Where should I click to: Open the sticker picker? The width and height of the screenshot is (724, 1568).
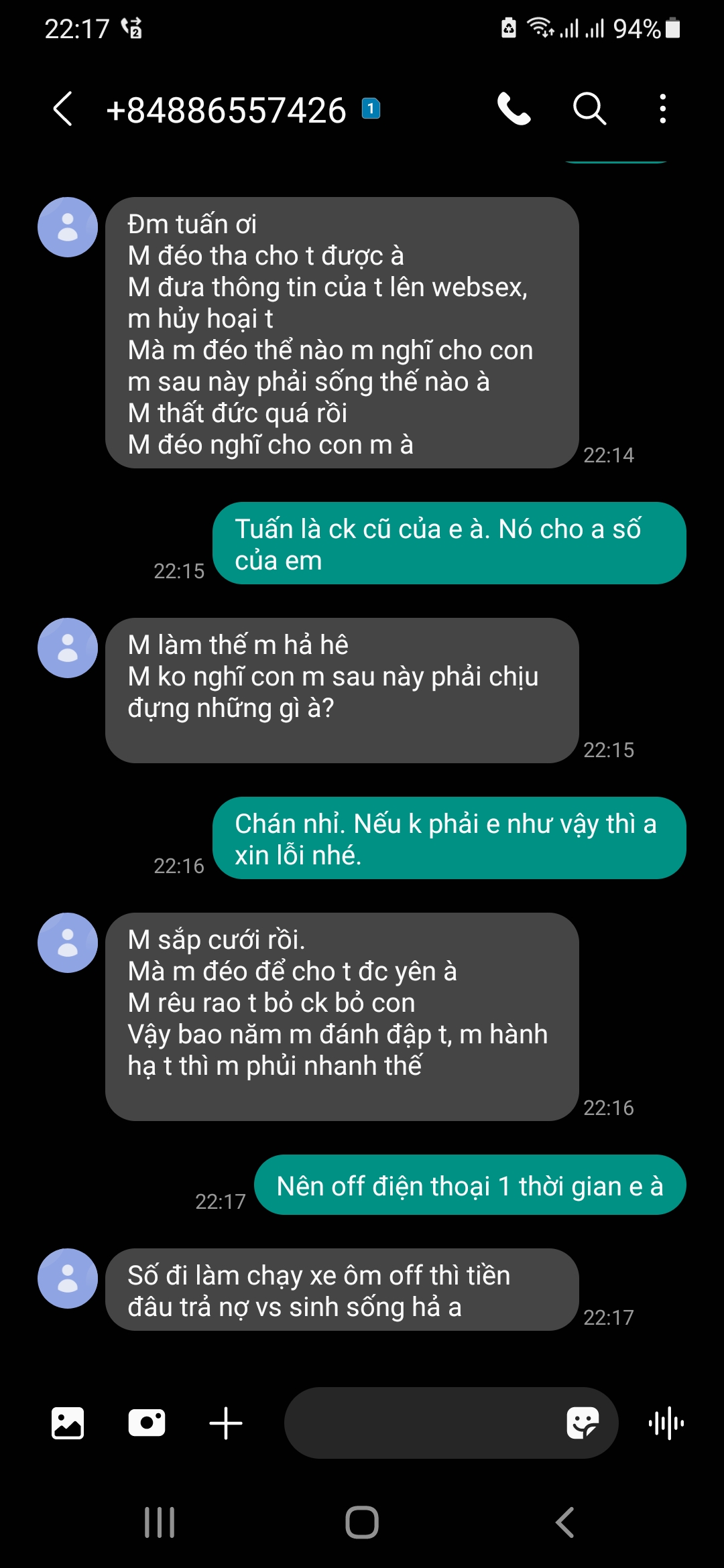click(582, 1423)
